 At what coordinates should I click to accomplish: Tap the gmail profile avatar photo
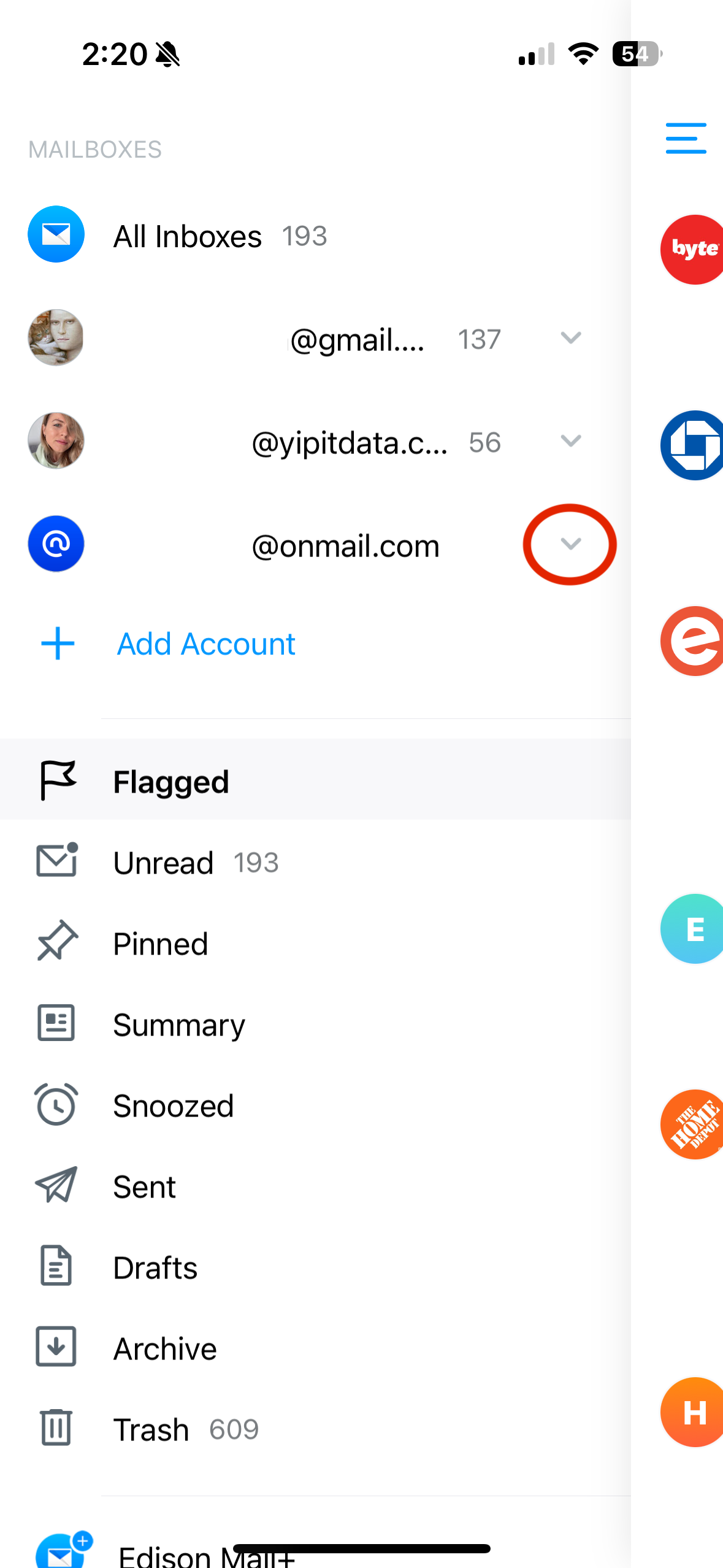click(x=56, y=338)
